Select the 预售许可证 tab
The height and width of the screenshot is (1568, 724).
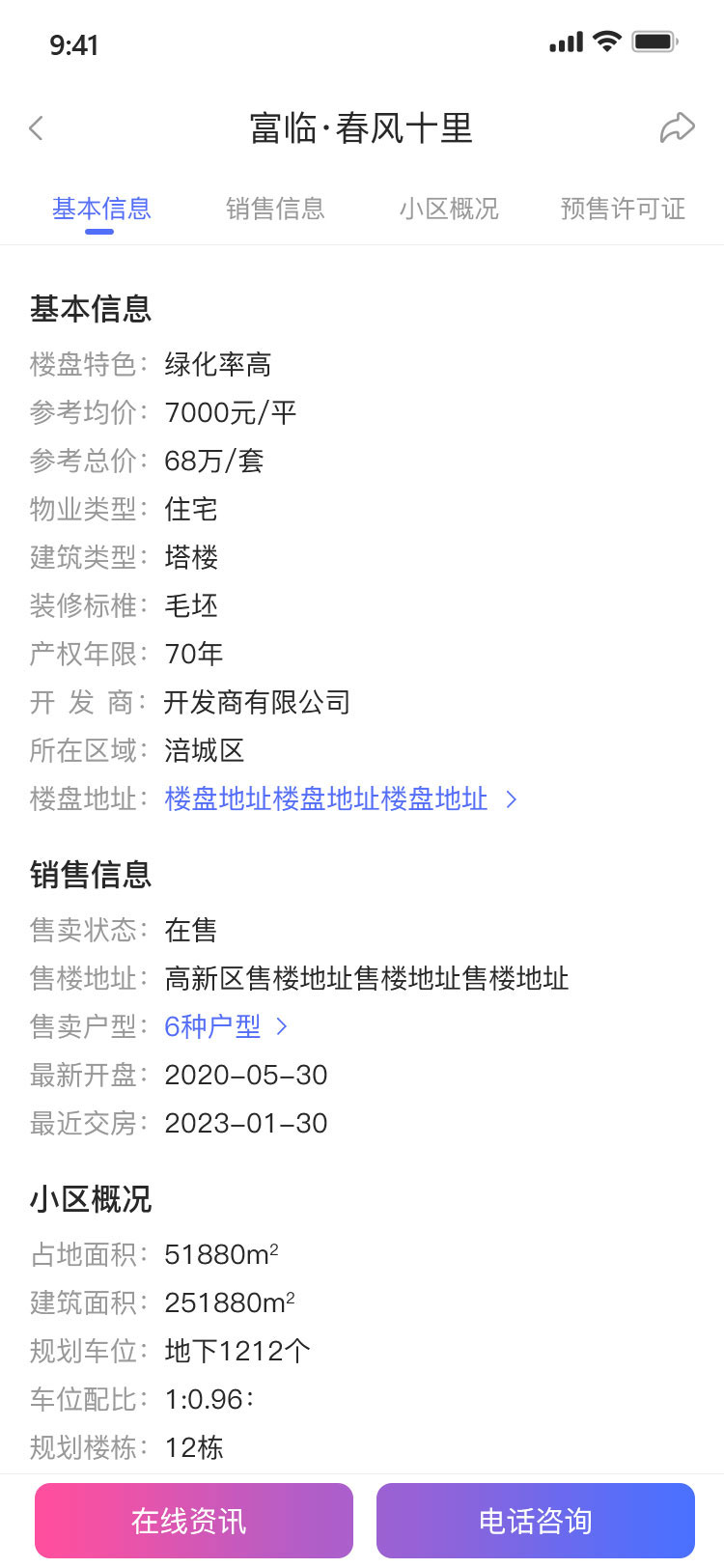pyautogui.click(x=623, y=209)
